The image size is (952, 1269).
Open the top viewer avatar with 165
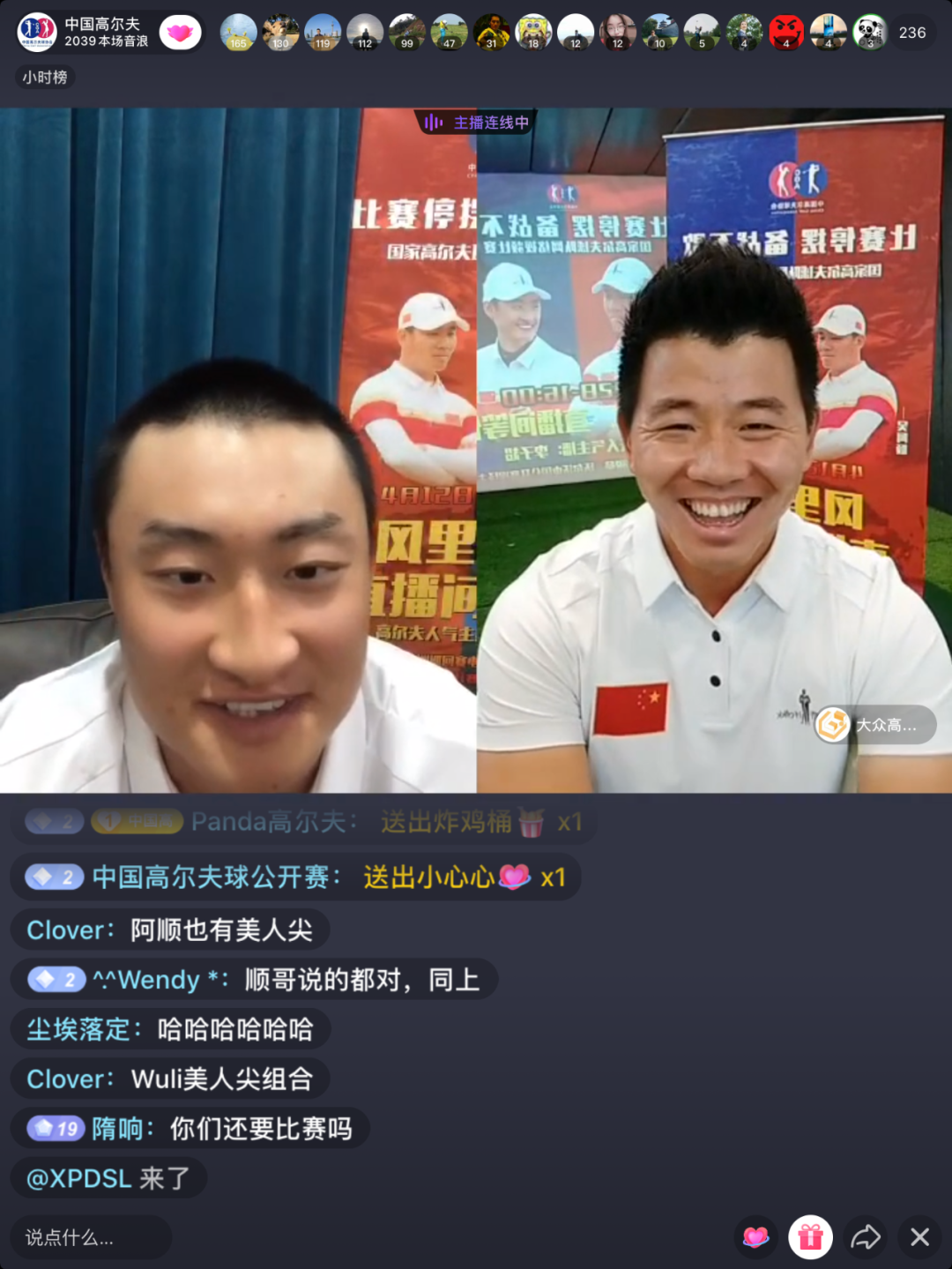pos(238,32)
